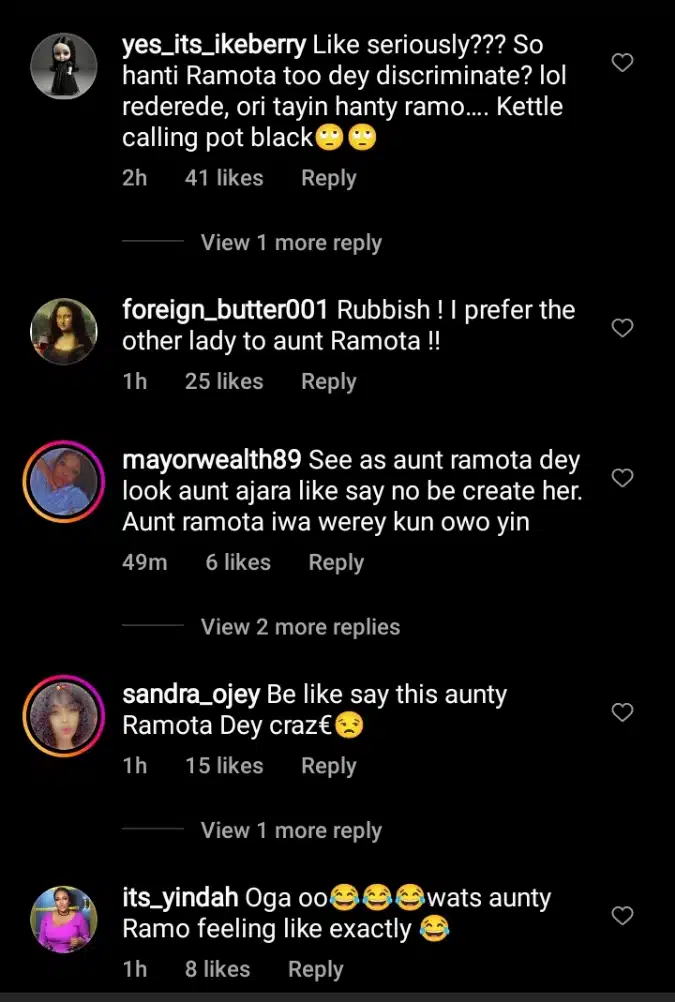Like the comment by yes_its_ikeberry
The width and height of the screenshot is (675, 1002).
[x=622, y=63]
